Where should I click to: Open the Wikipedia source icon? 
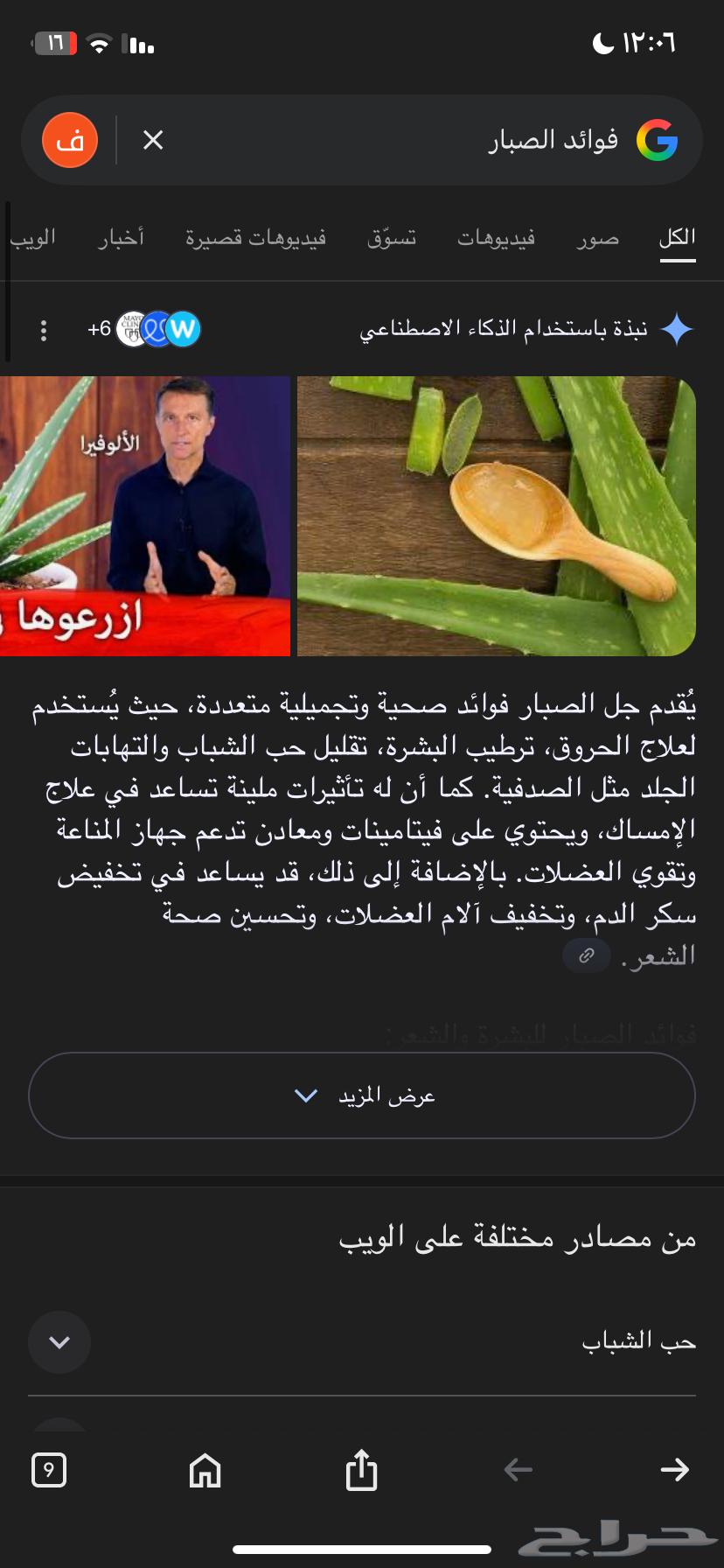[181, 330]
